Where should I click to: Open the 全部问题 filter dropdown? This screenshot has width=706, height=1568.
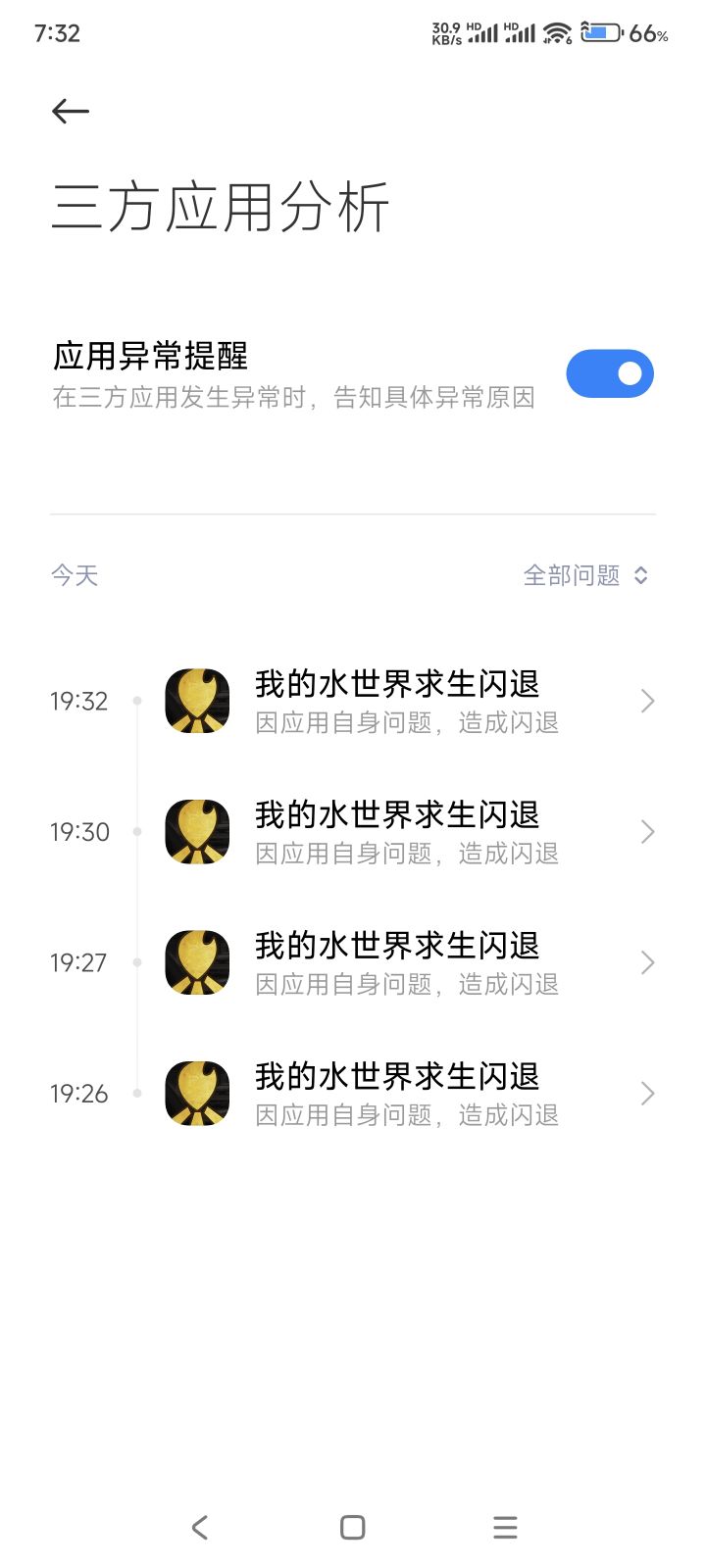click(x=585, y=575)
